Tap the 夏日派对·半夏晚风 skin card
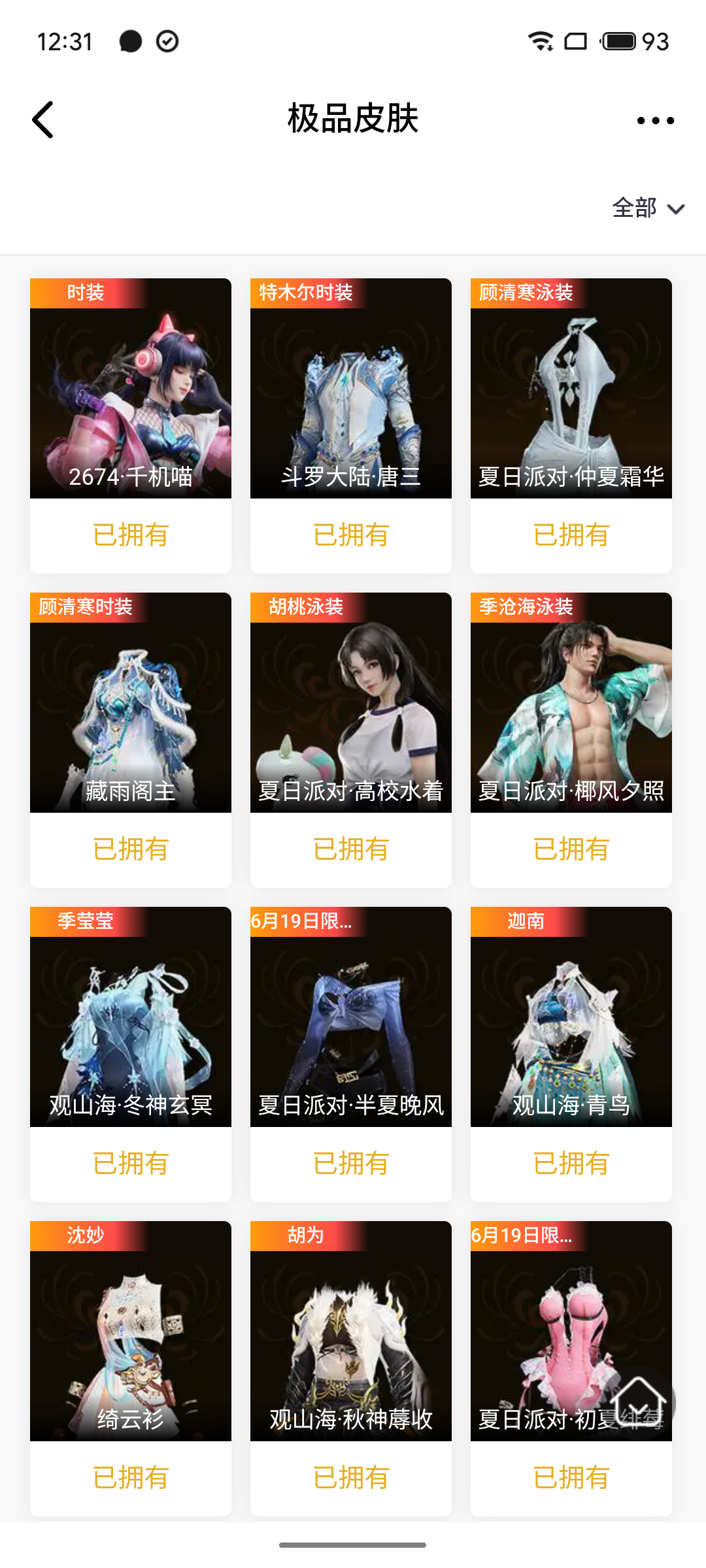This screenshot has height=1568, width=706. (x=351, y=1018)
